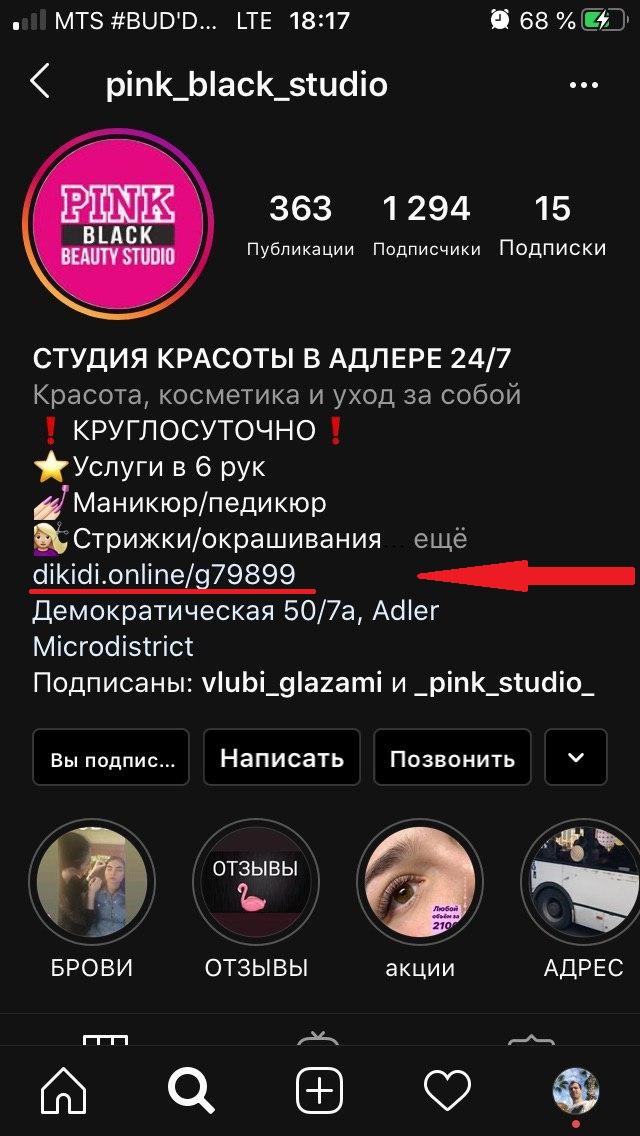Screen dimensions: 640x1136
Task: Open vlubi_glazami follower profile
Action: coord(292,683)
